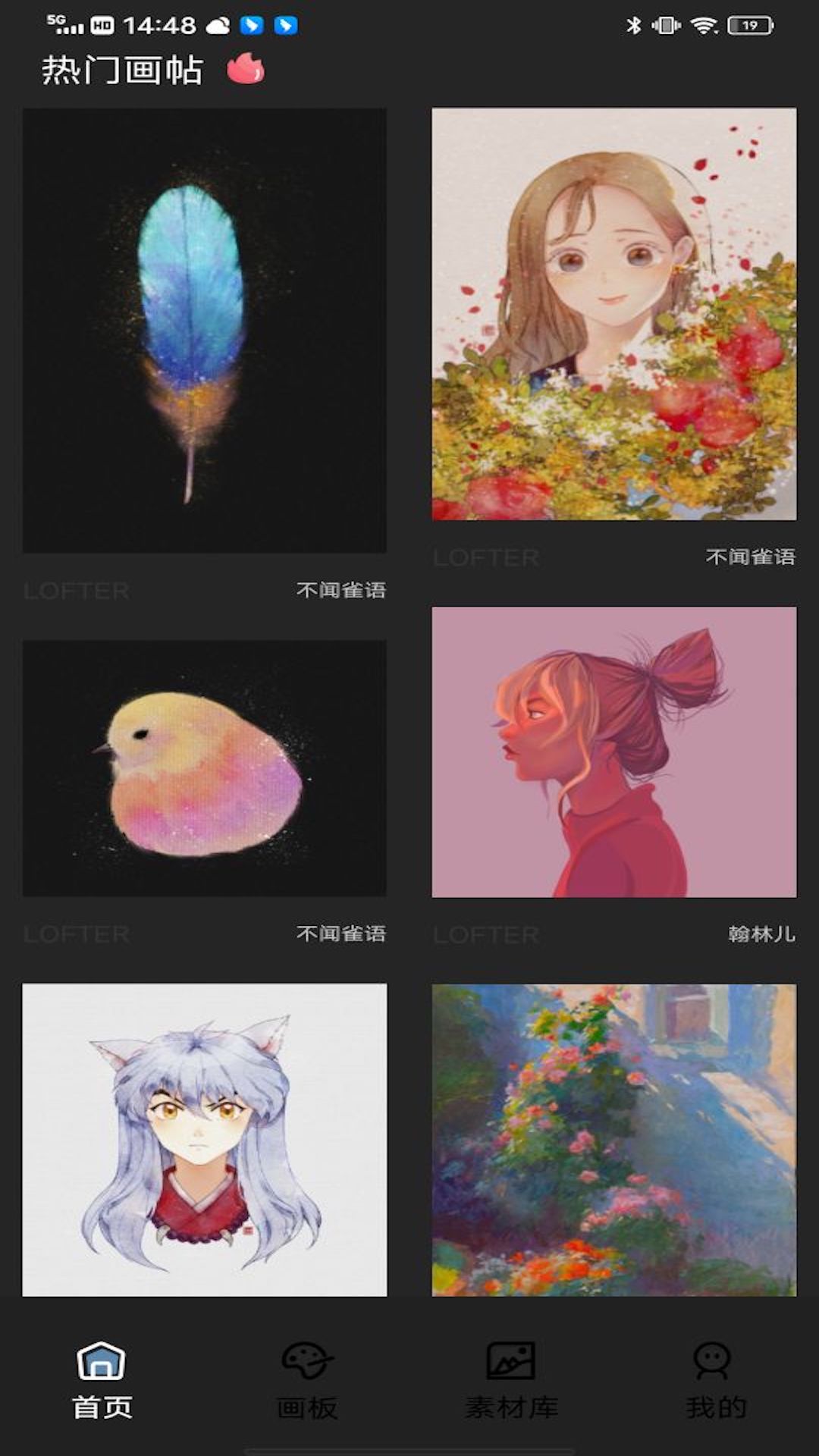Tap the battery indicator showing 19
819x1456 pixels.
coord(751,24)
